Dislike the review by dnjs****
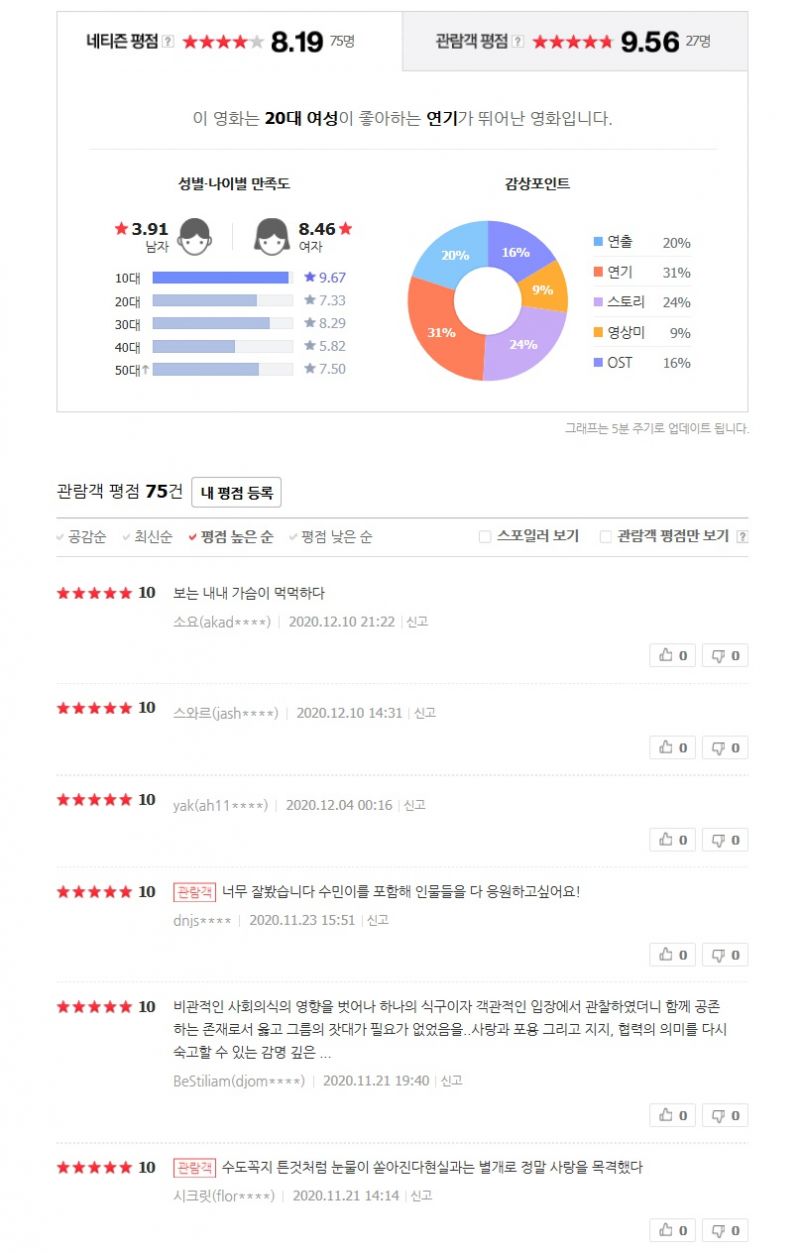 pos(725,955)
